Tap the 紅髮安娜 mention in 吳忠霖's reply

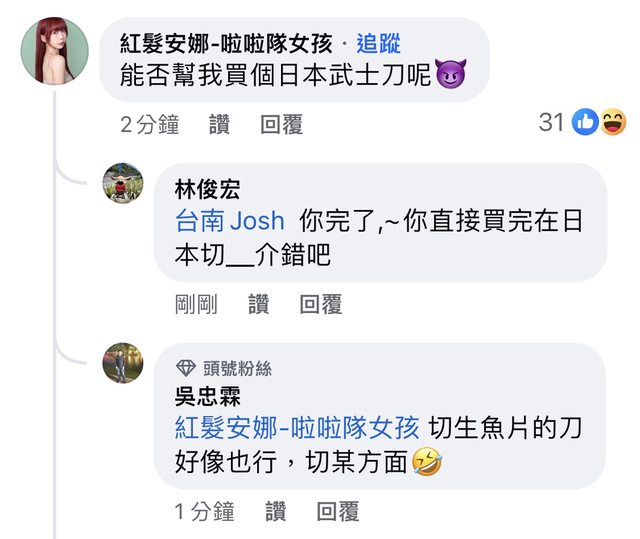click(296, 428)
